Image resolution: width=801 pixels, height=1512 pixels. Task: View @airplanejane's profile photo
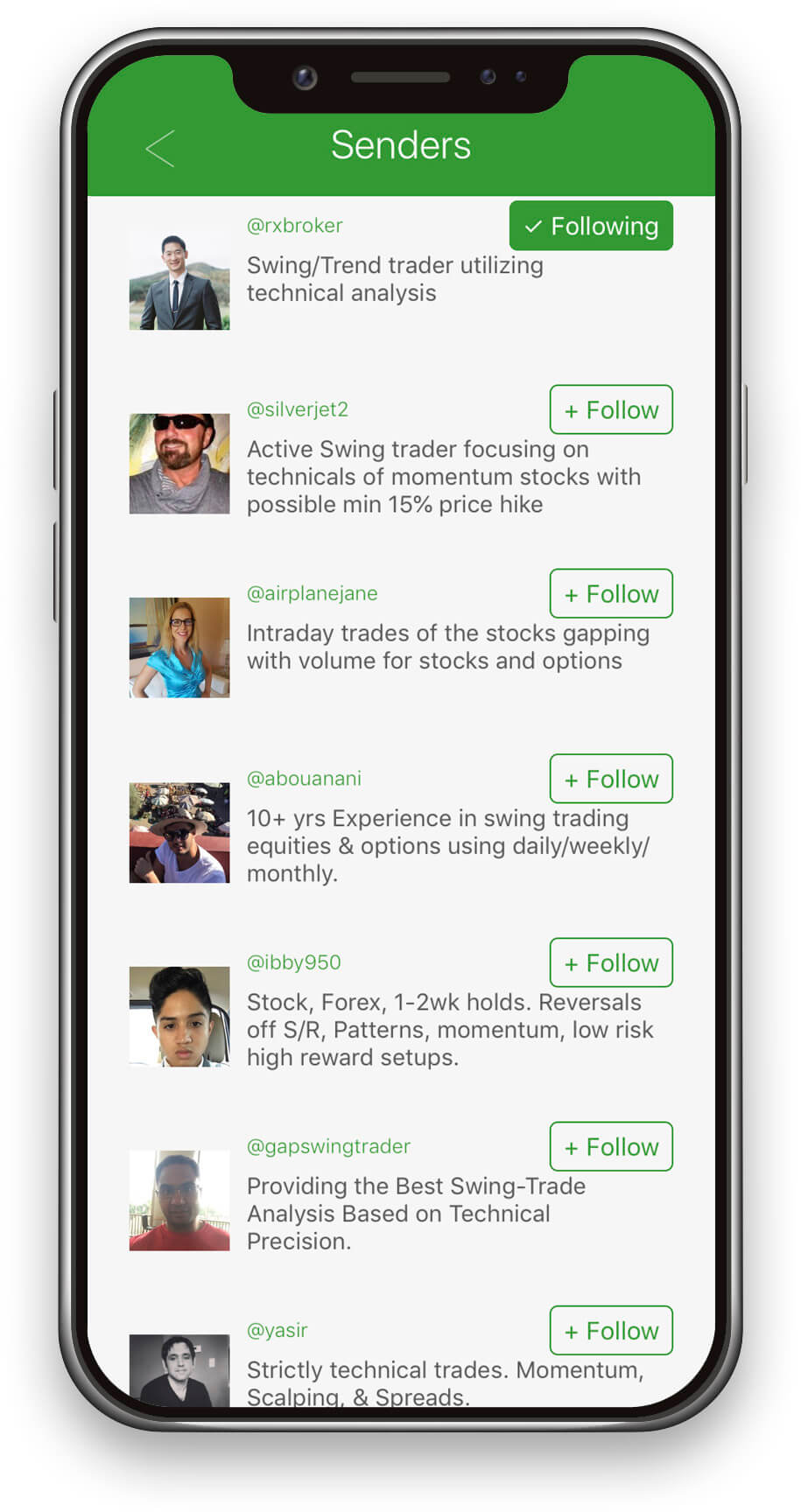(179, 647)
